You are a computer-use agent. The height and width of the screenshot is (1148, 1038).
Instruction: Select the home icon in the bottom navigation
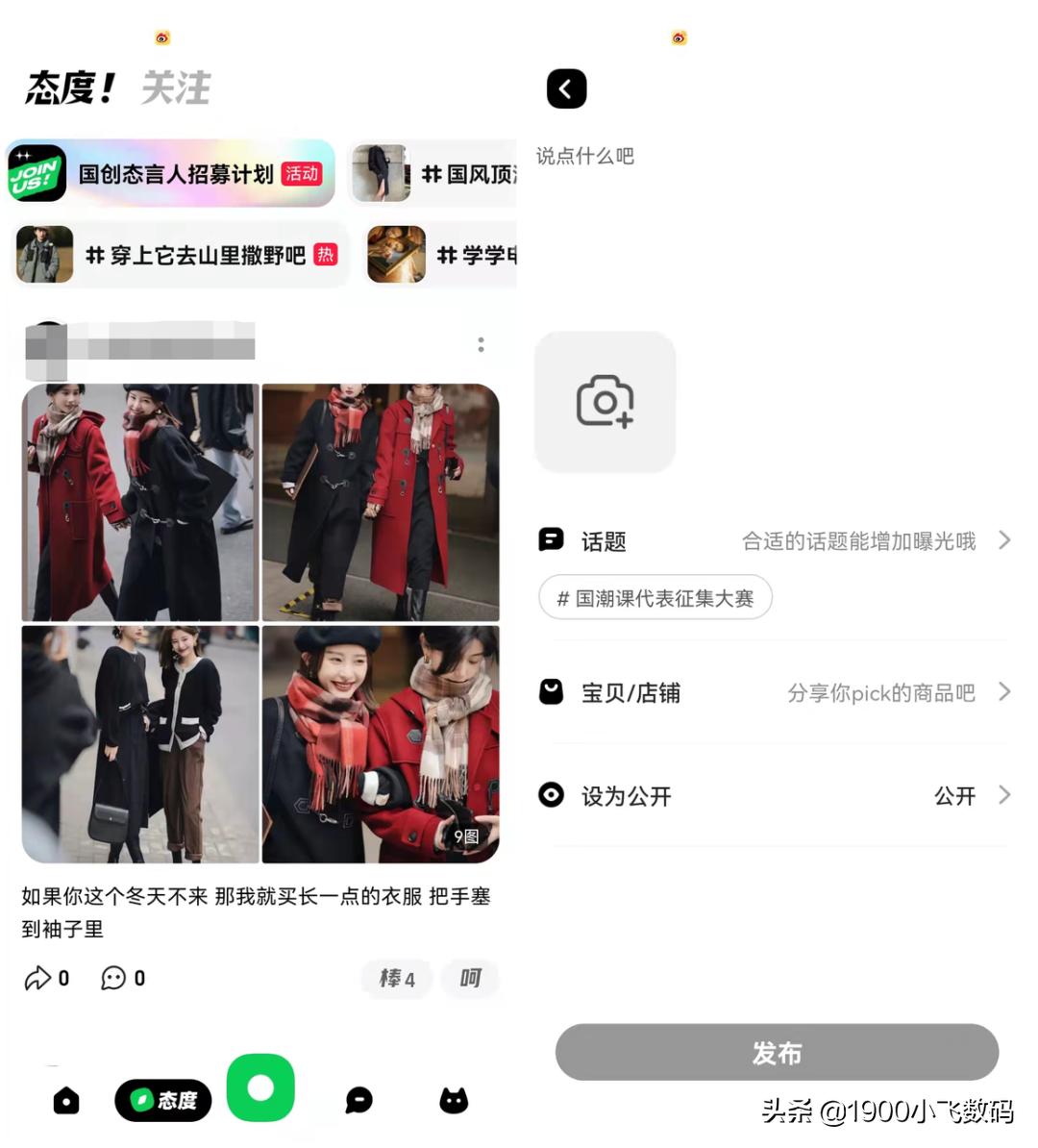(64, 1100)
